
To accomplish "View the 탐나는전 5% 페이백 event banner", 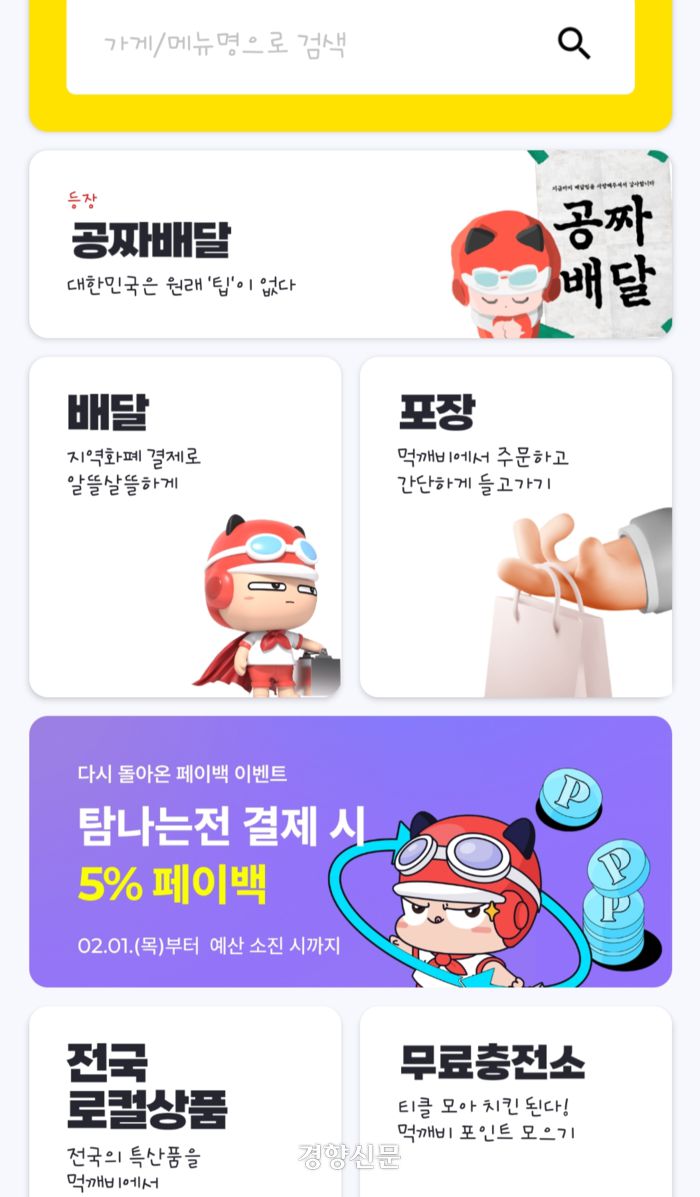I will point(350,851).
